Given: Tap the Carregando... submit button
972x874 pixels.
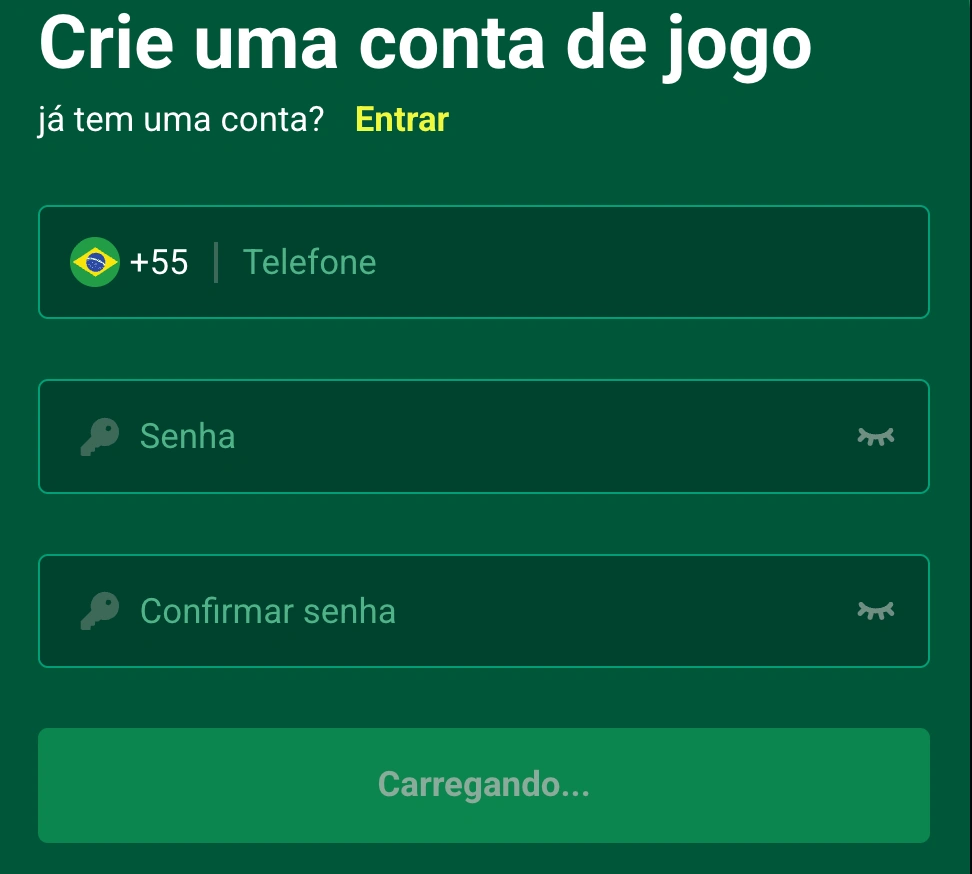Looking at the screenshot, I should click(x=484, y=785).
